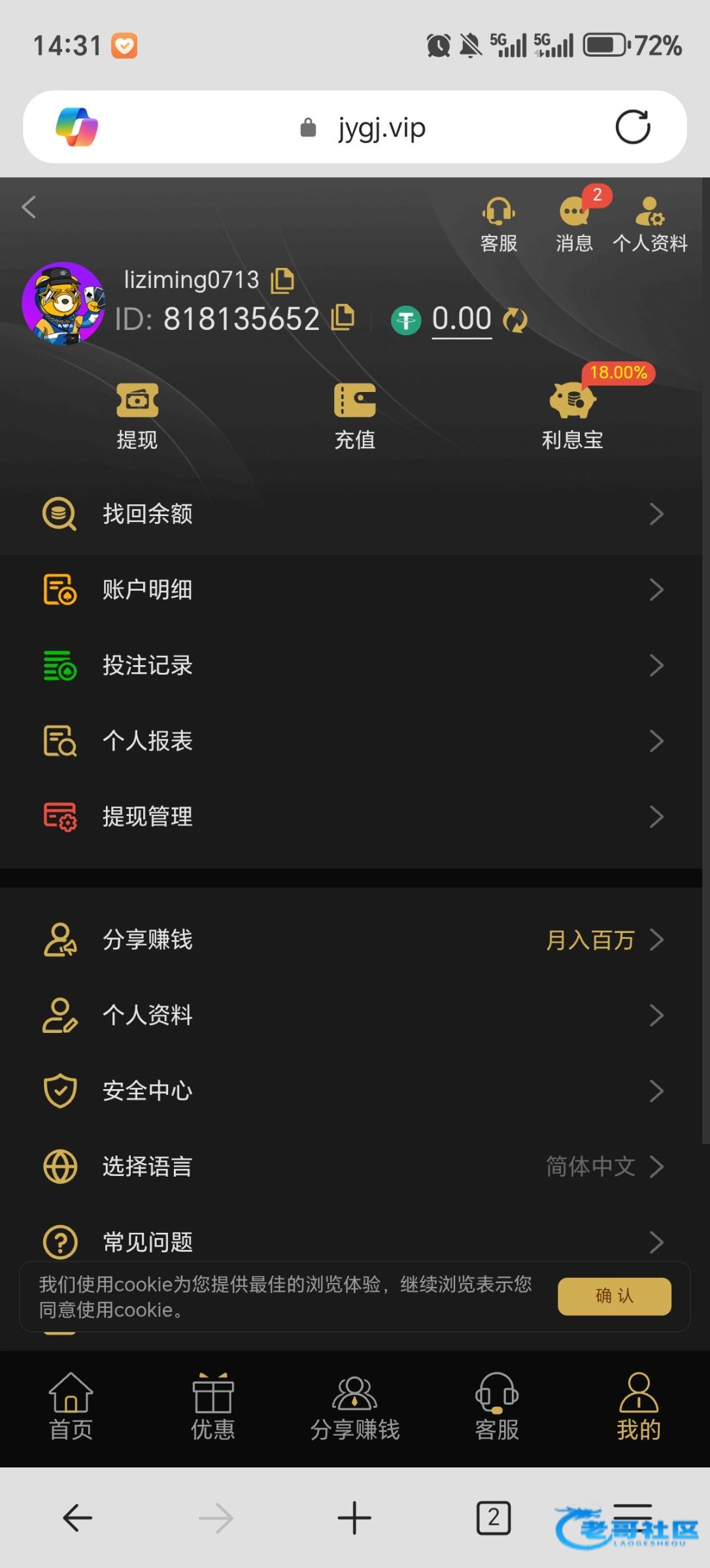Reload the page in the address bar
Screen dimensions: 710x1568
(633, 127)
